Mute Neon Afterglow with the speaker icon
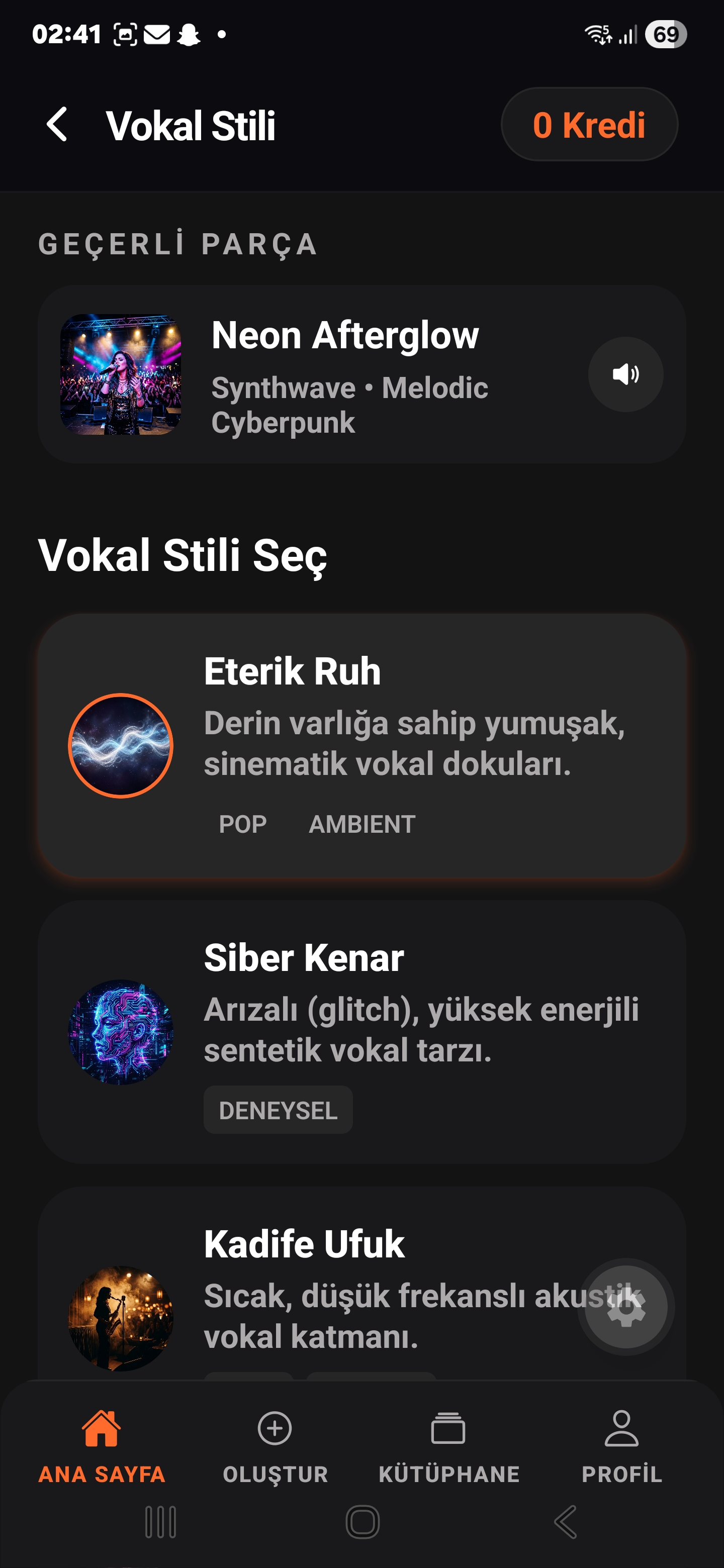724x1568 pixels. point(625,375)
